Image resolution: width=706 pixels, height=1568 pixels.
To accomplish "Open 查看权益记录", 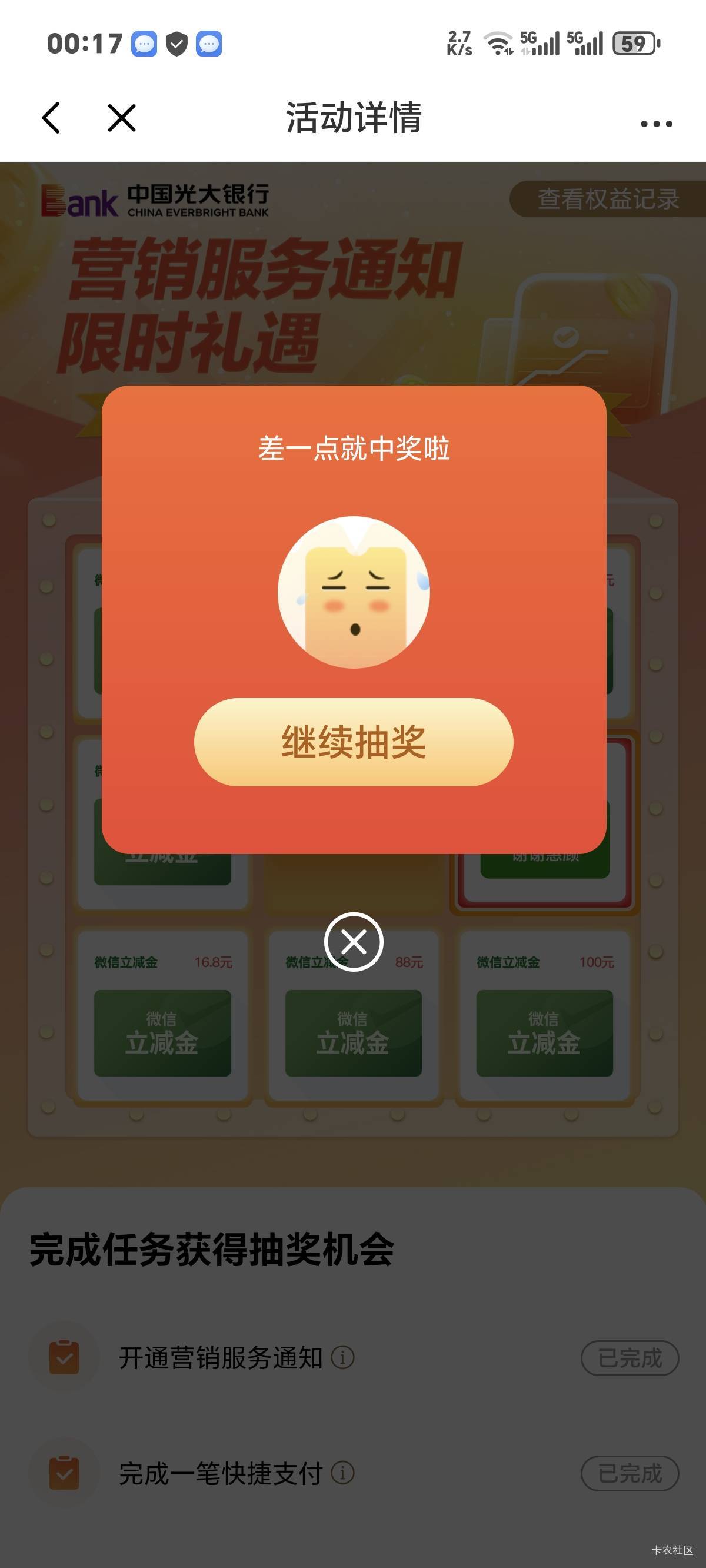I will 607,199.
